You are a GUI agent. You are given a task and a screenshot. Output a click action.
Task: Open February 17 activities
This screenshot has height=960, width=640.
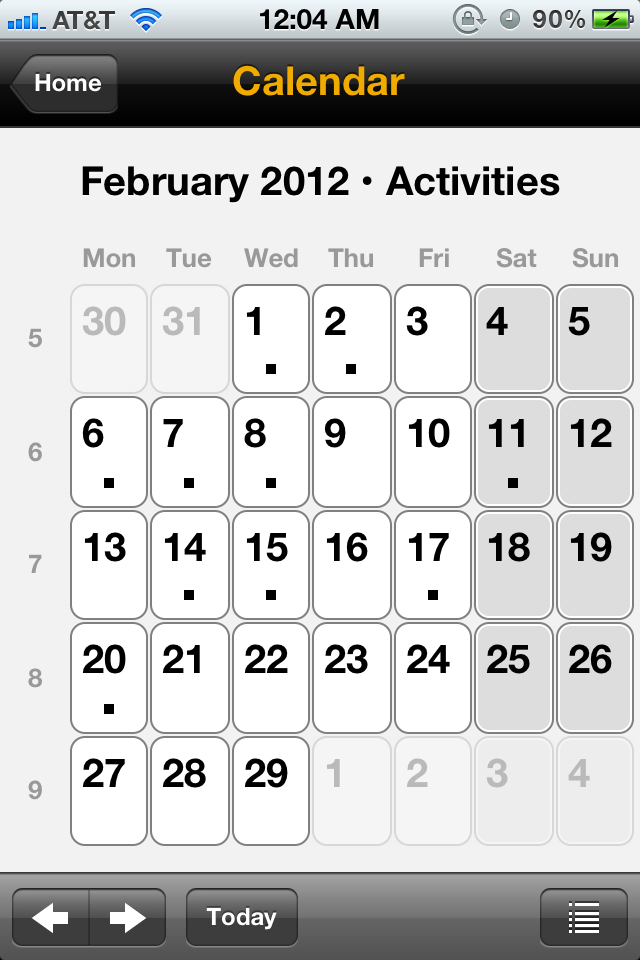pyautogui.click(x=432, y=564)
